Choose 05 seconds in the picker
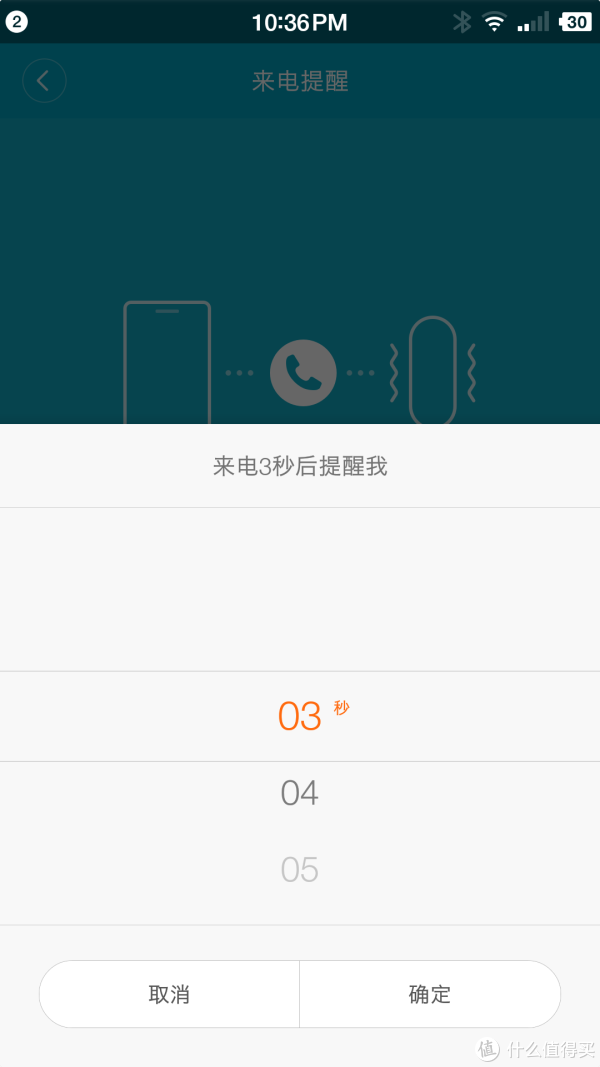This screenshot has height=1067, width=600. pyautogui.click(x=299, y=870)
